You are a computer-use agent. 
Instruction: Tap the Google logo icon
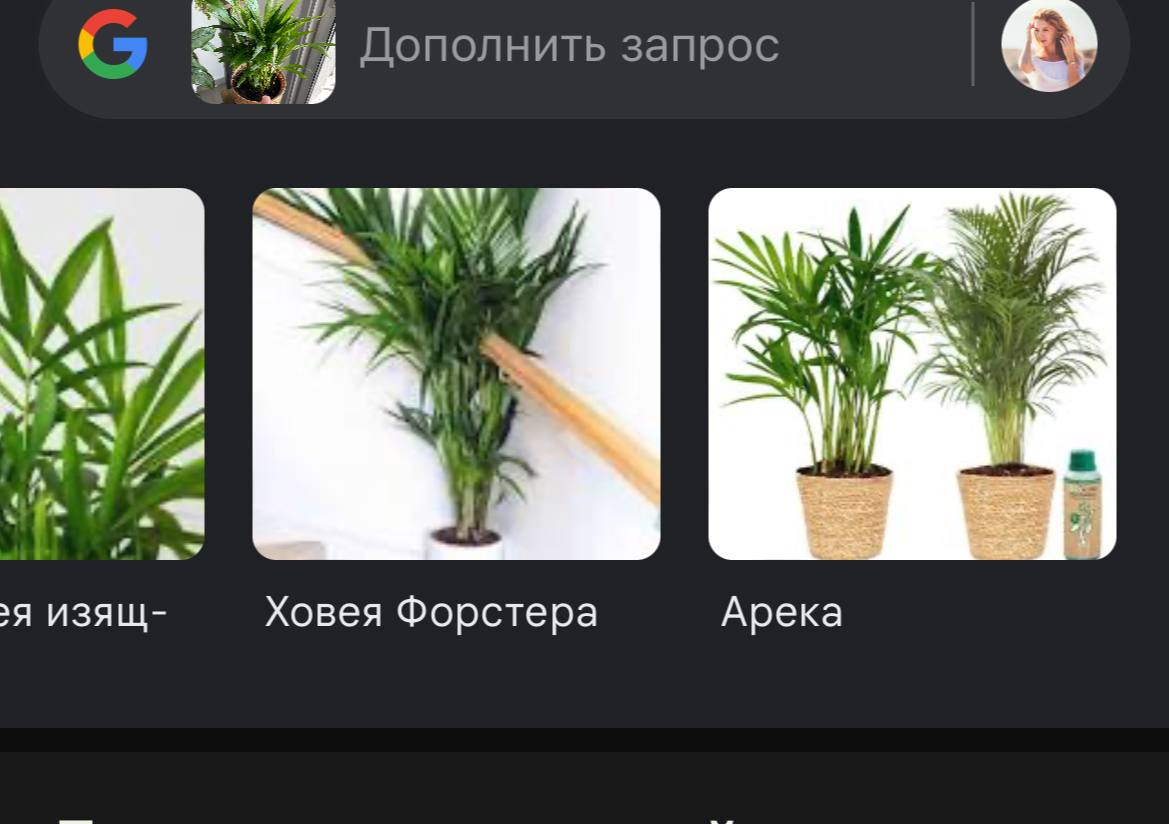(113, 45)
